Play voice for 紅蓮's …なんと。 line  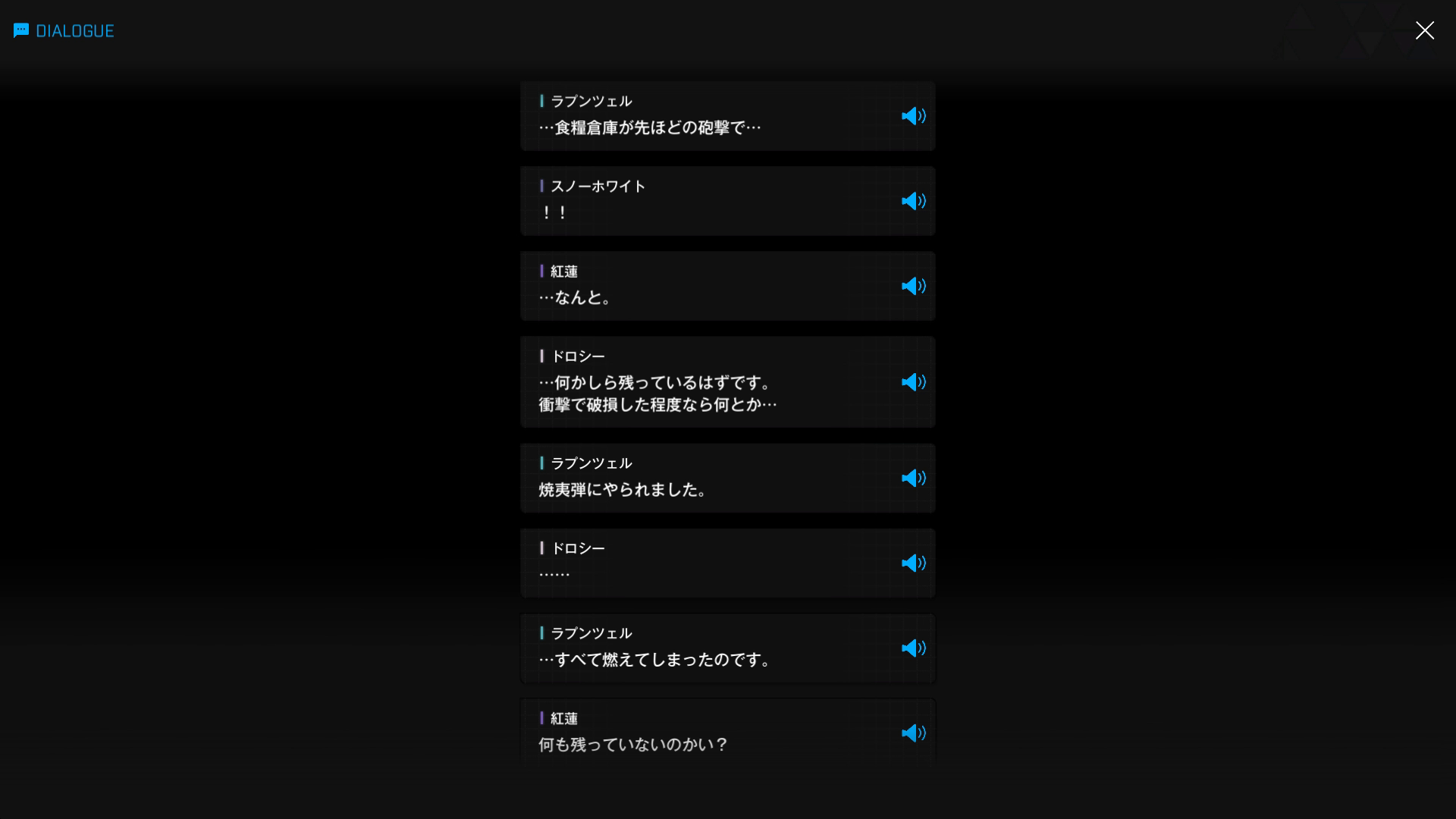pyautogui.click(x=913, y=286)
